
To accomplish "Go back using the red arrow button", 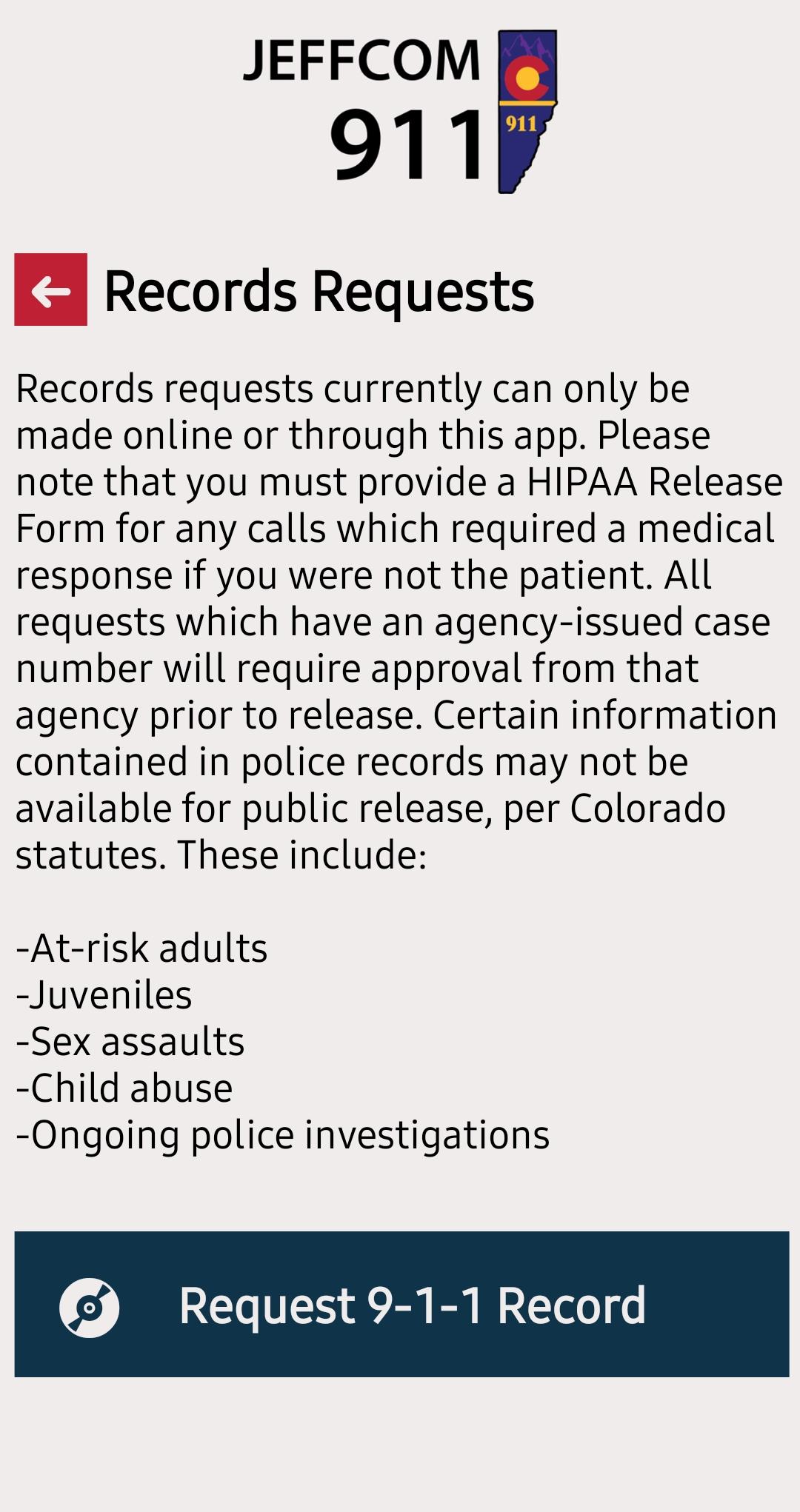I will (51, 290).
